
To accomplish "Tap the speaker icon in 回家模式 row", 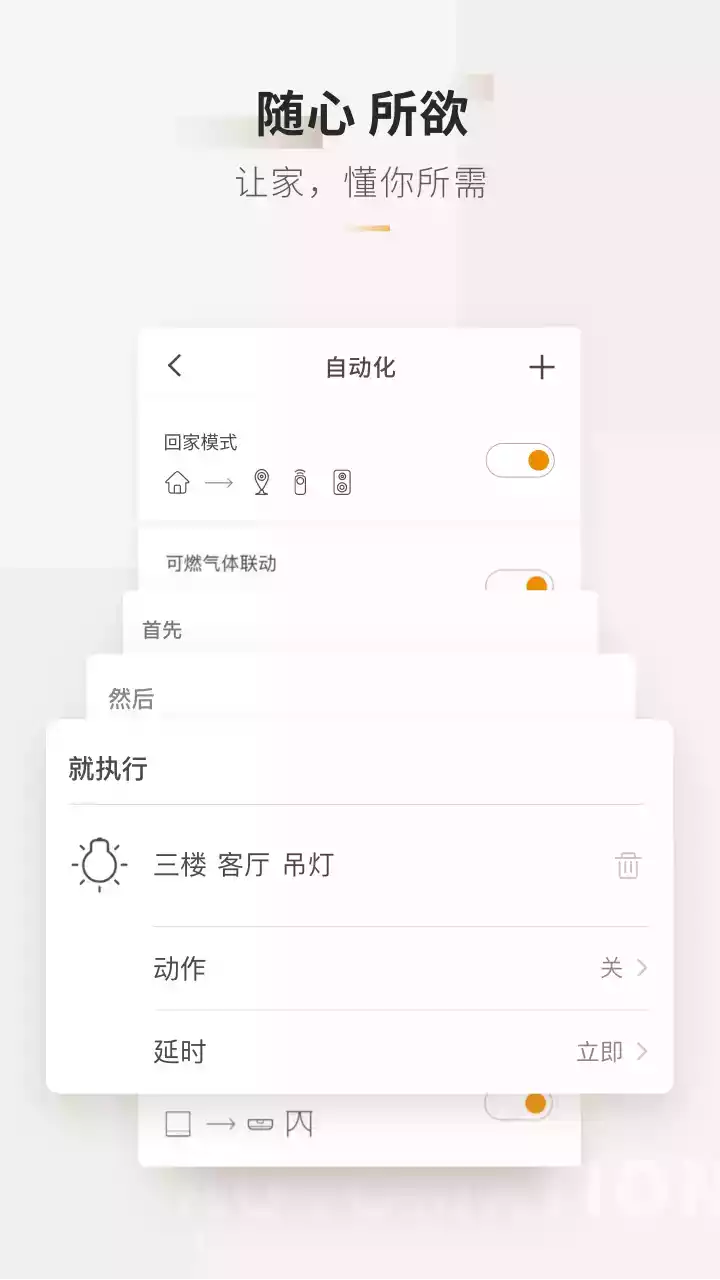I will coord(341,481).
